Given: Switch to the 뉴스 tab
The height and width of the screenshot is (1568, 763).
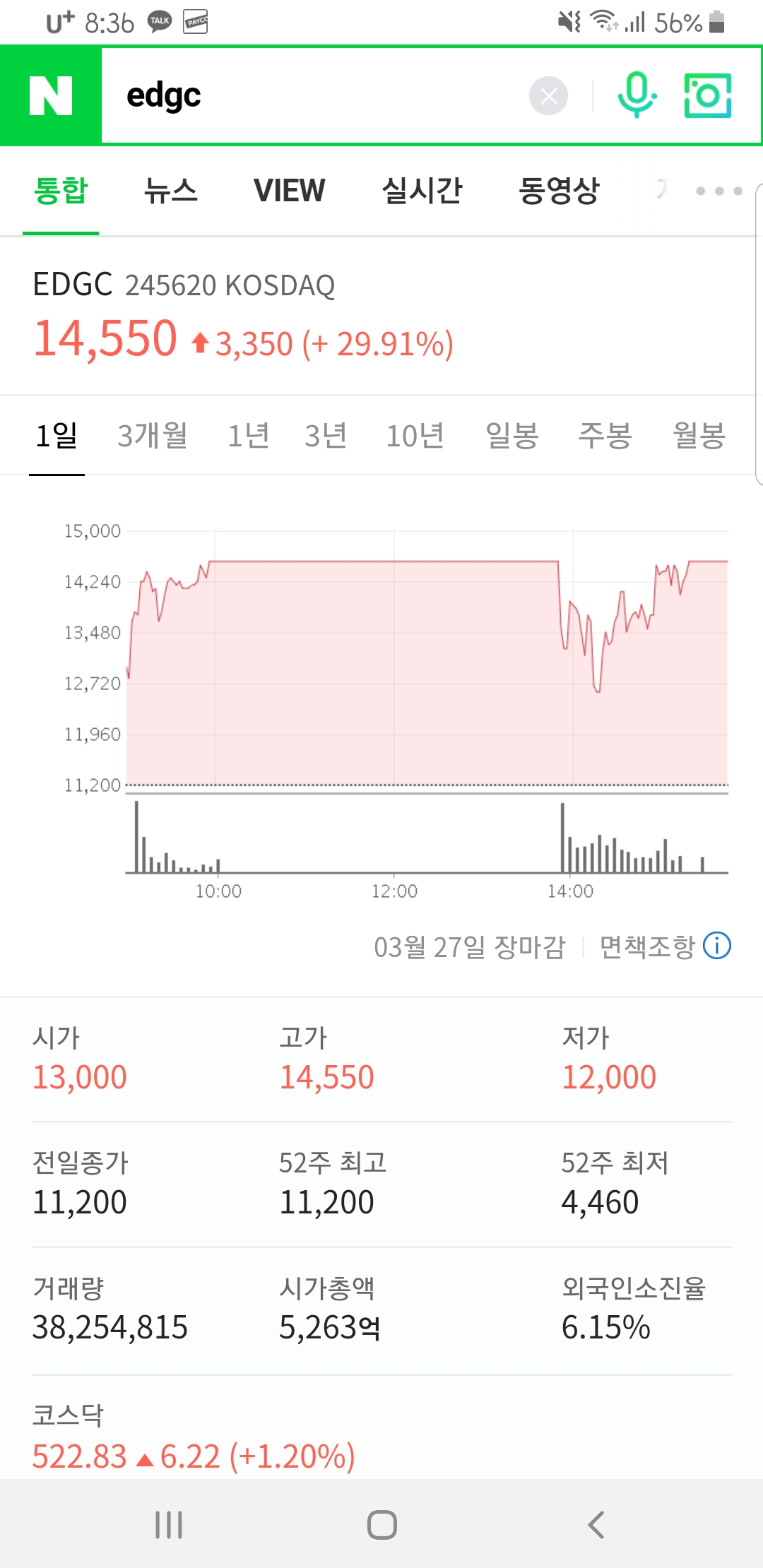Looking at the screenshot, I should 171,191.
